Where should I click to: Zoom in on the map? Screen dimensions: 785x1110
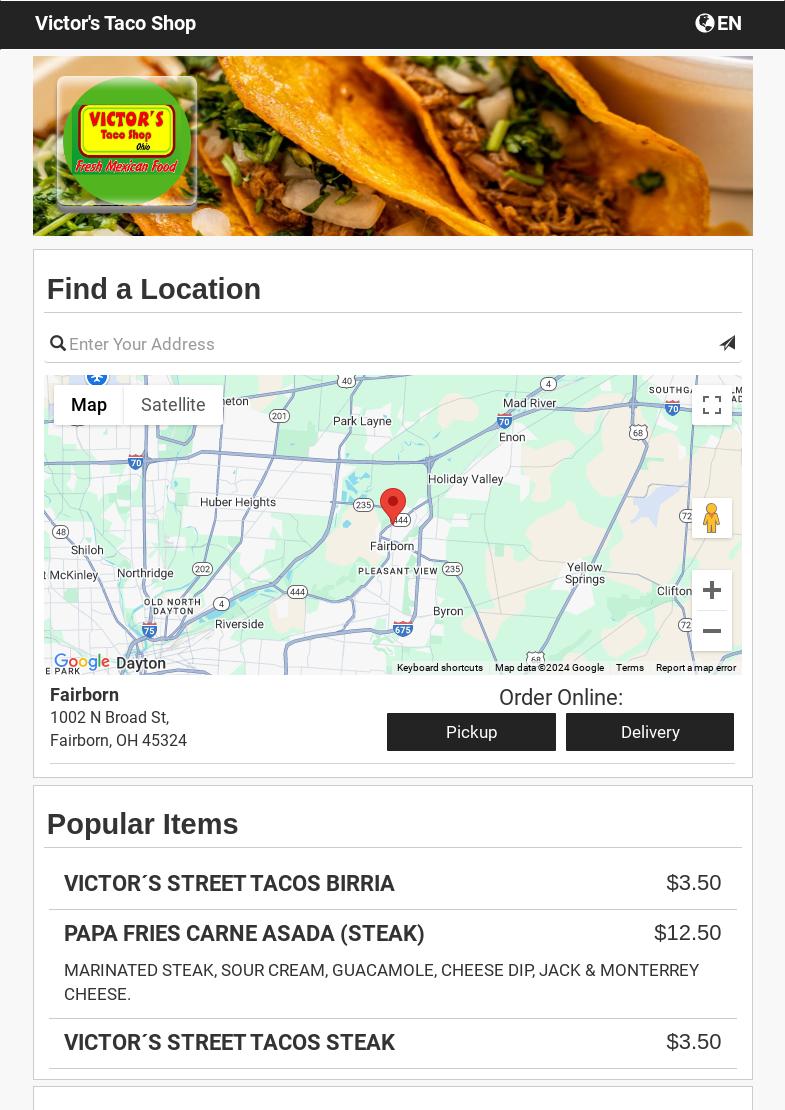712,590
